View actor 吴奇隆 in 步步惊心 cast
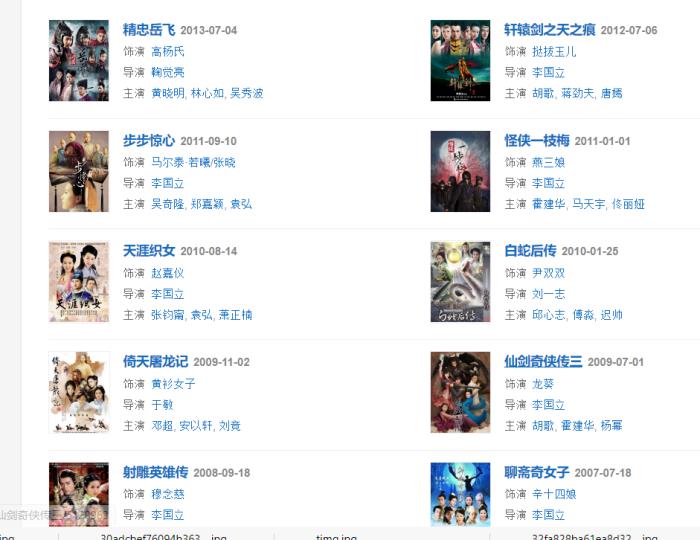Image resolution: width=700 pixels, height=540 pixels. tap(168, 204)
